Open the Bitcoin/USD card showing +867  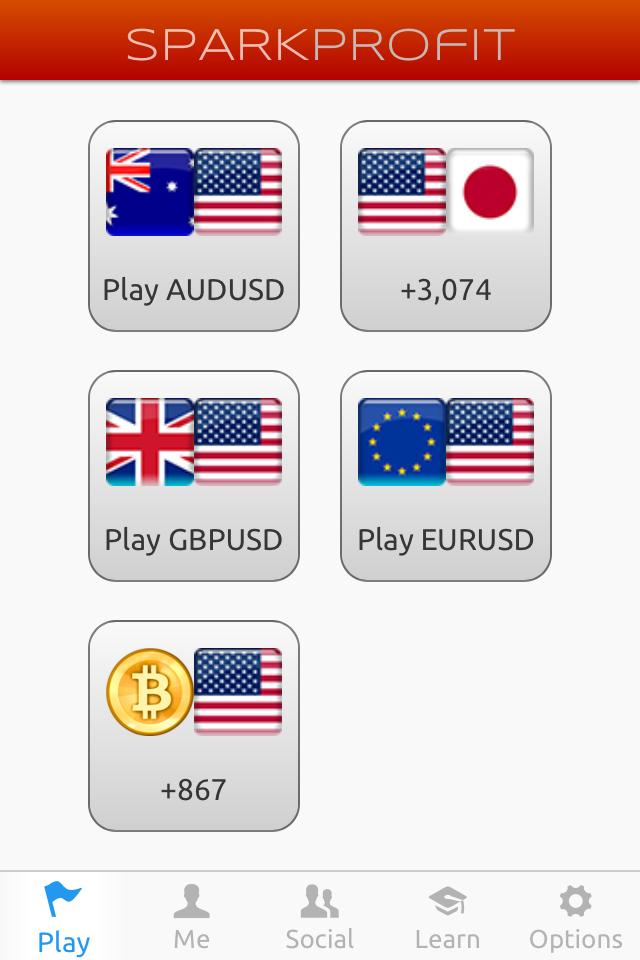pos(194,726)
